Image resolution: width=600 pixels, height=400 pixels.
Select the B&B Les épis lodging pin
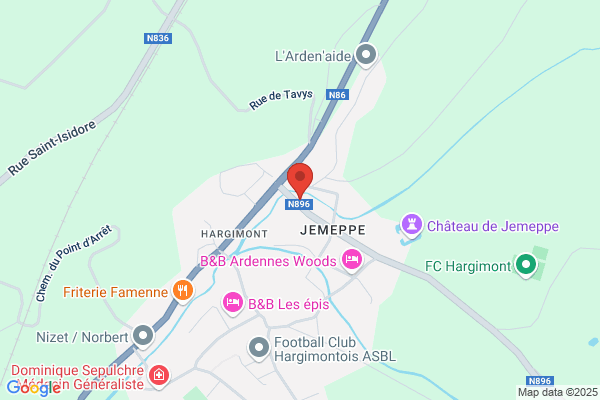pyautogui.click(x=233, y=304)
